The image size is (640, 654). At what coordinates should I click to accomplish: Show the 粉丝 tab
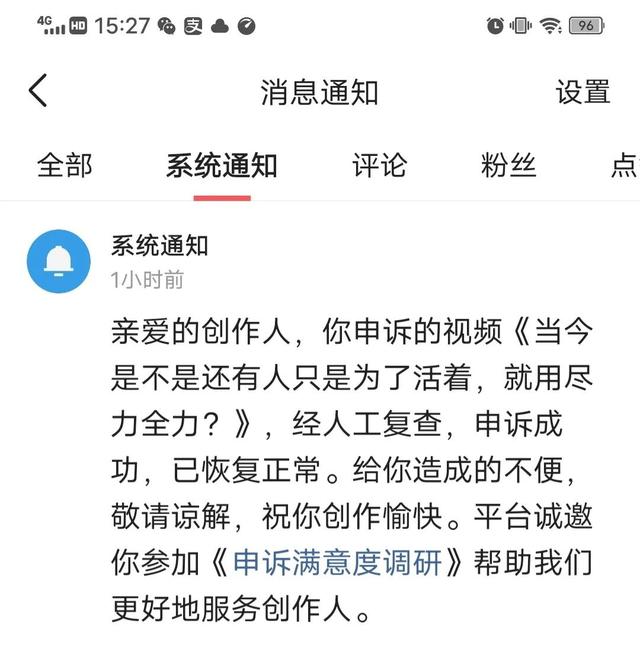[x=508, y=166]
